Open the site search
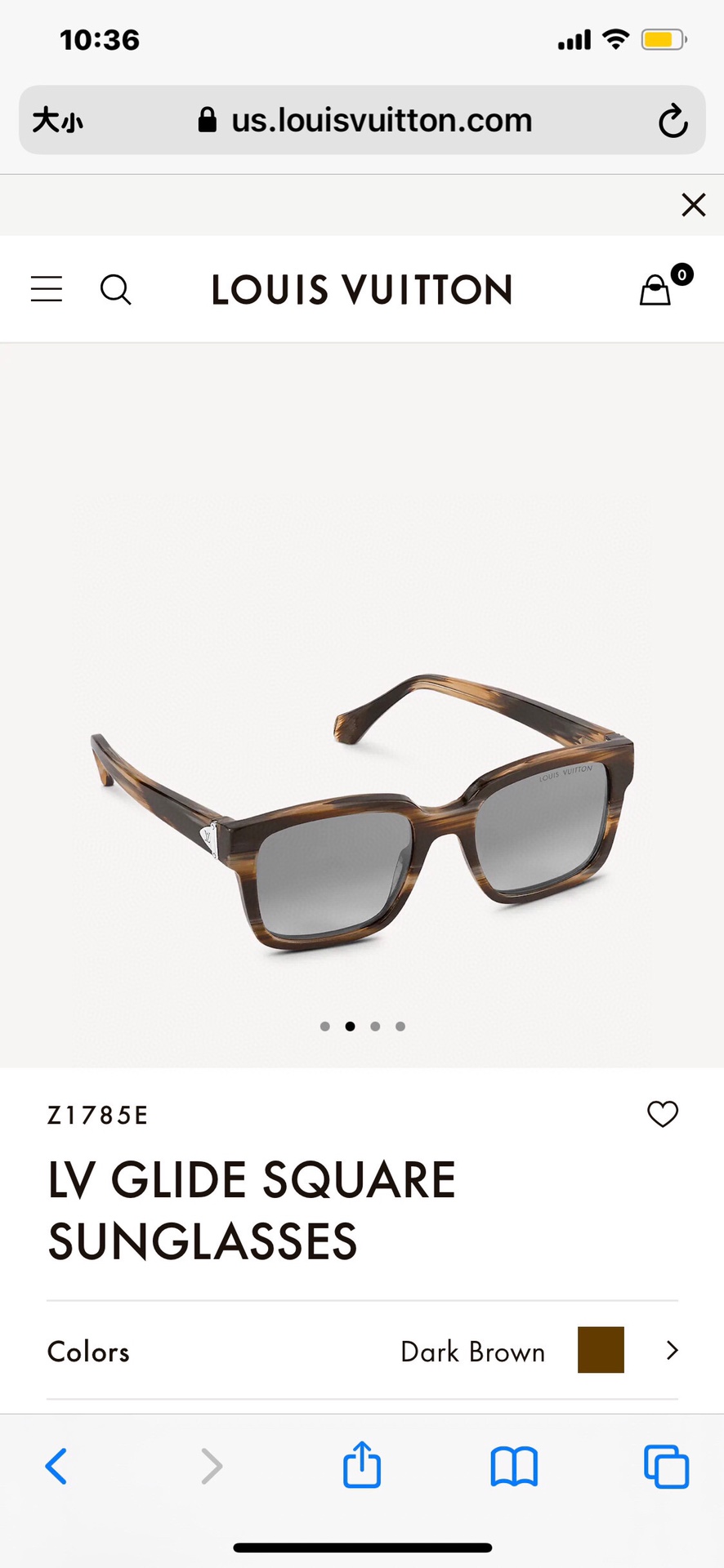 [115, 289]
